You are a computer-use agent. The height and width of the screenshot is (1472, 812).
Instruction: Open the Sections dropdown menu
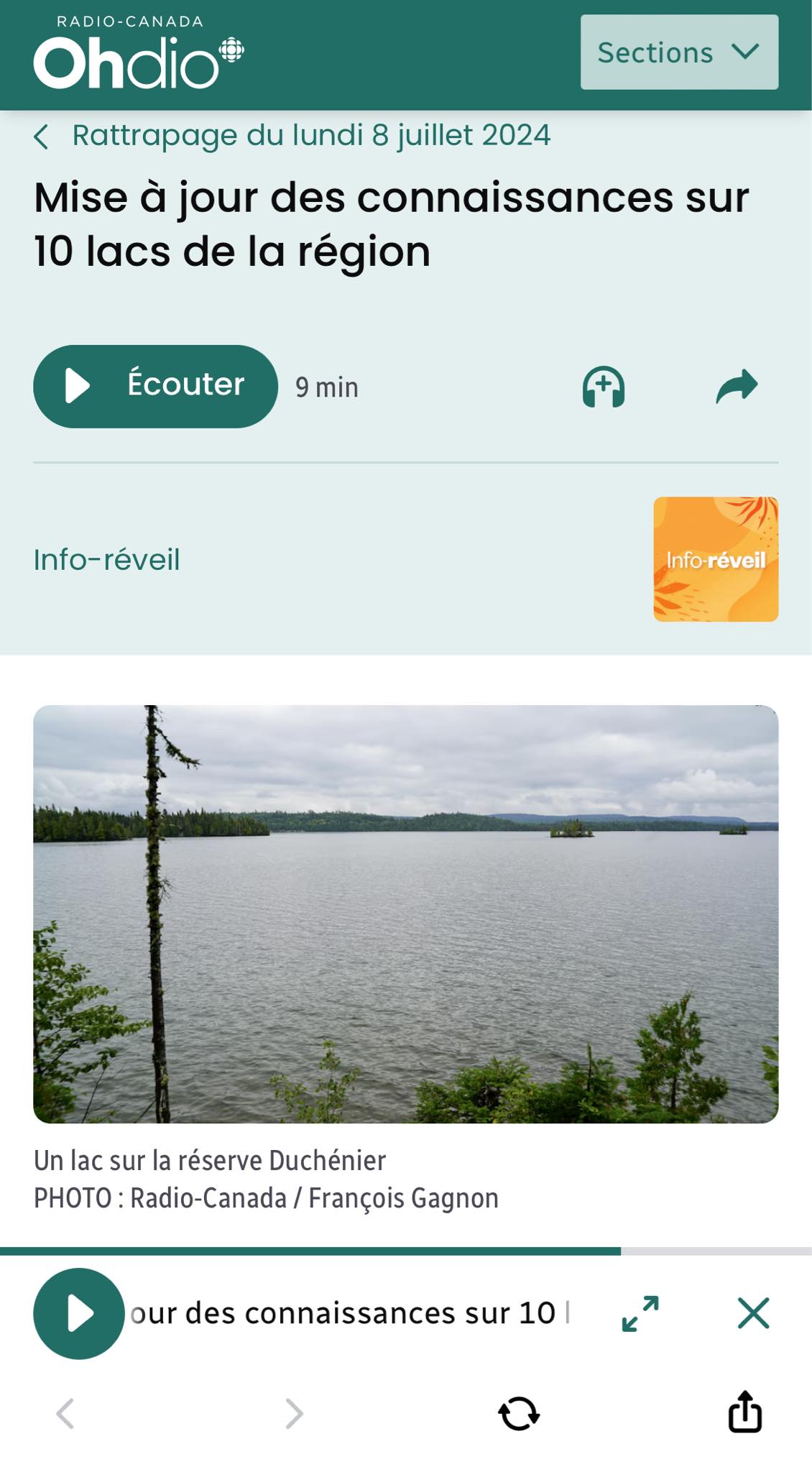coord(678,52)
